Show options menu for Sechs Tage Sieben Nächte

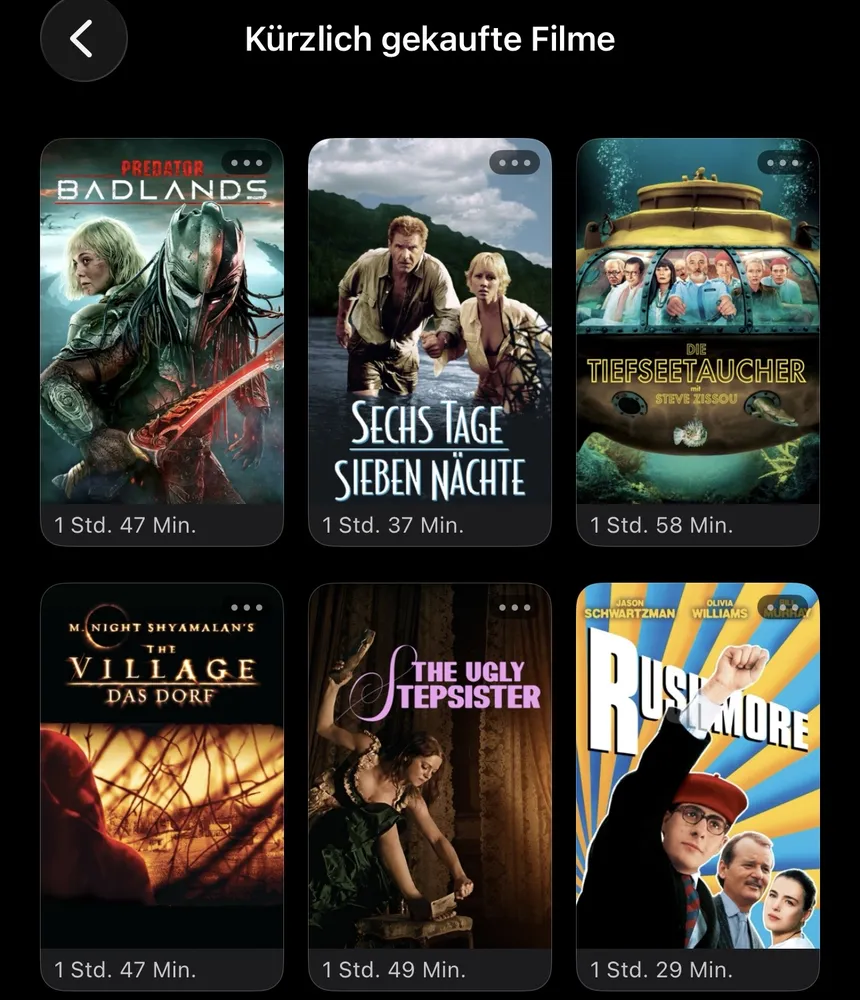click(x=514, y=163)
